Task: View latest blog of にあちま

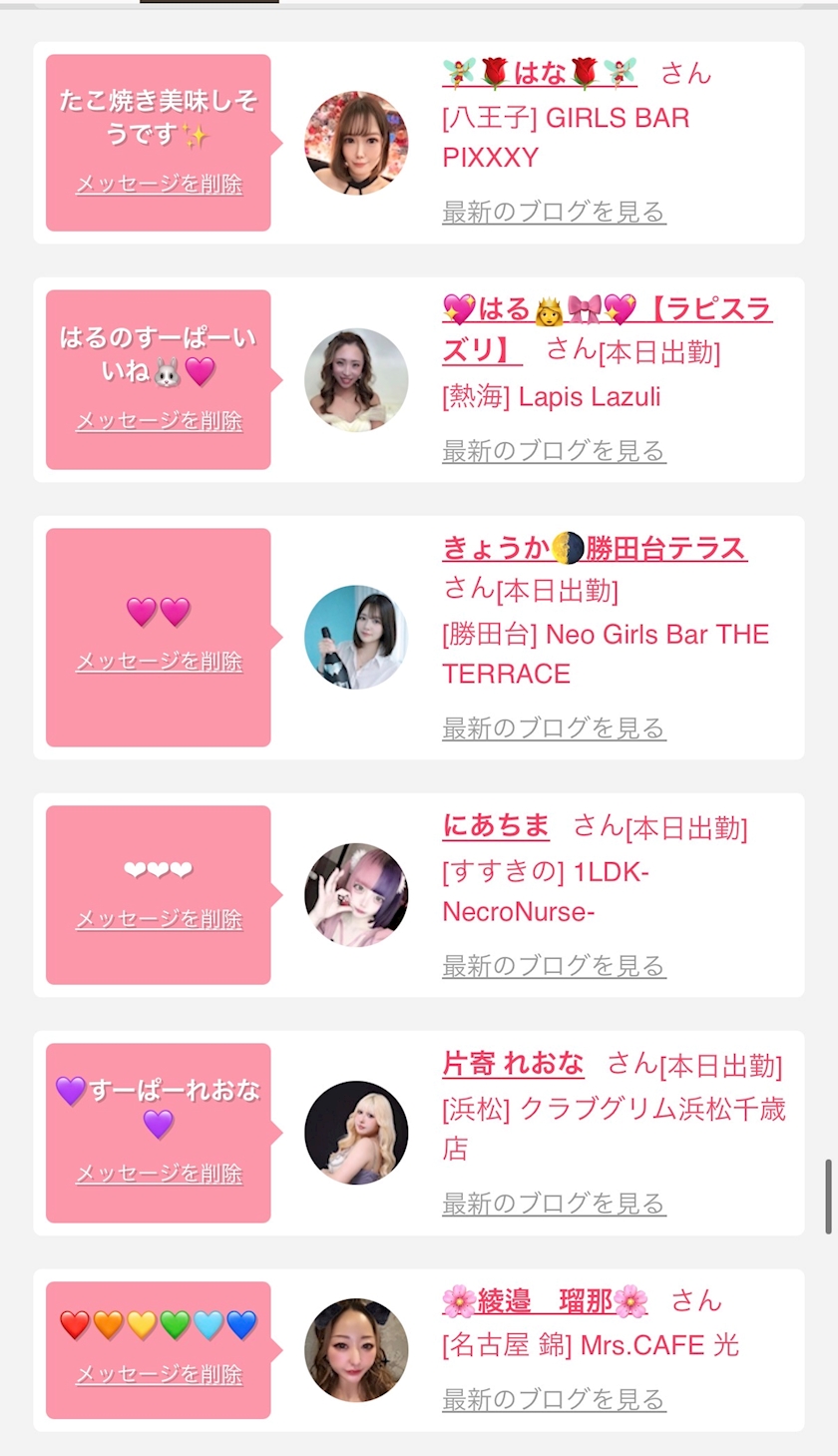Action: pos(554,966)
